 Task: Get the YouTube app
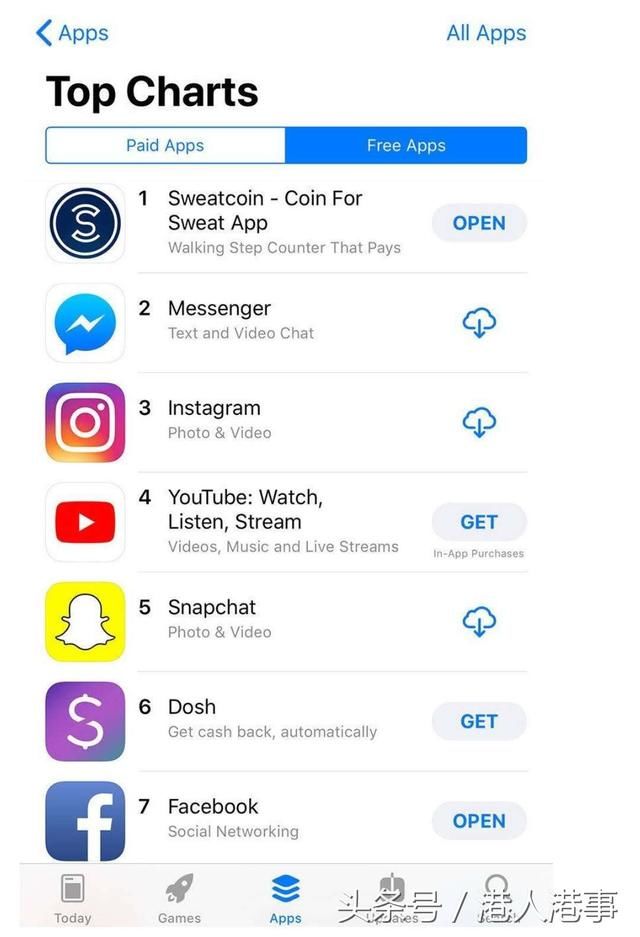click(479, 522)
